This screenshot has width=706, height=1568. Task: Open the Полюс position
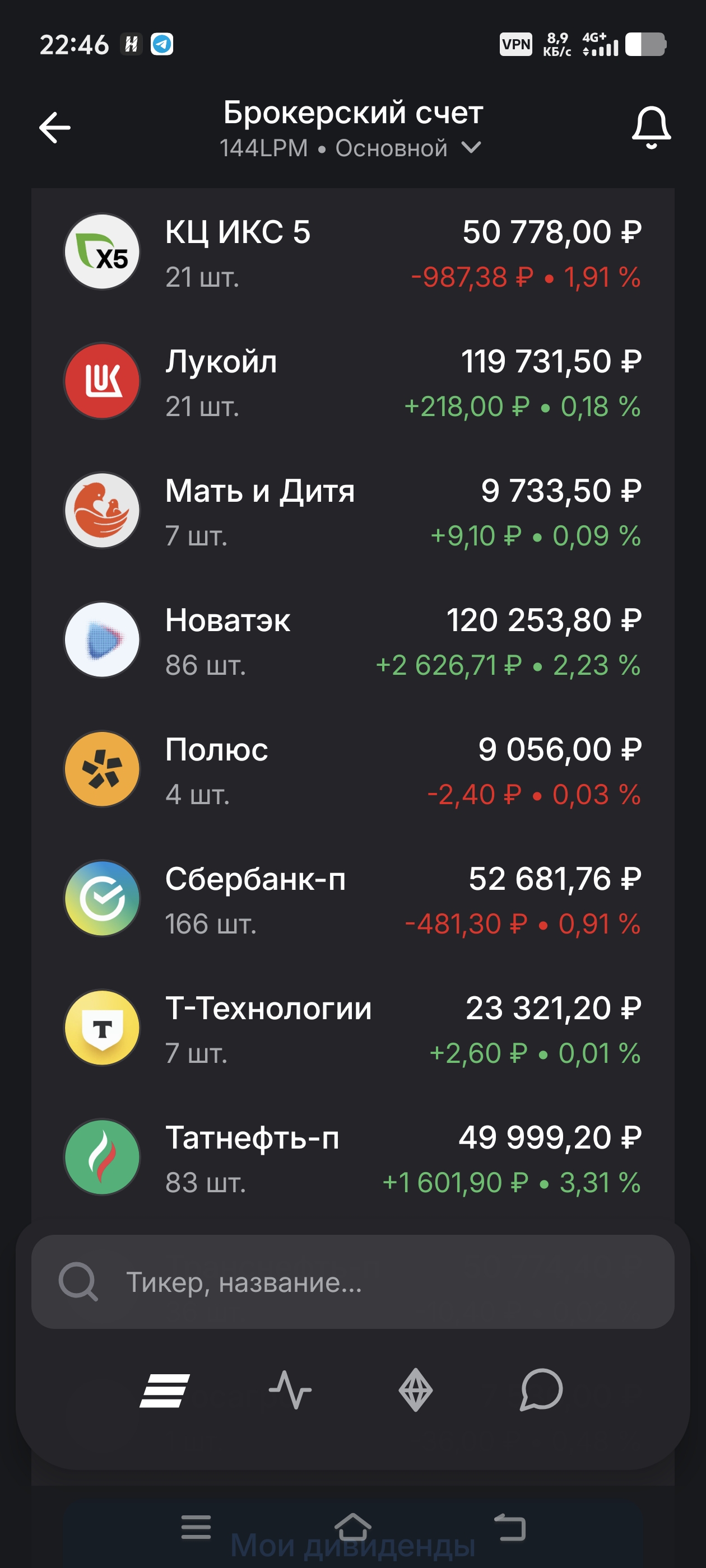click(x=352, y=770)
